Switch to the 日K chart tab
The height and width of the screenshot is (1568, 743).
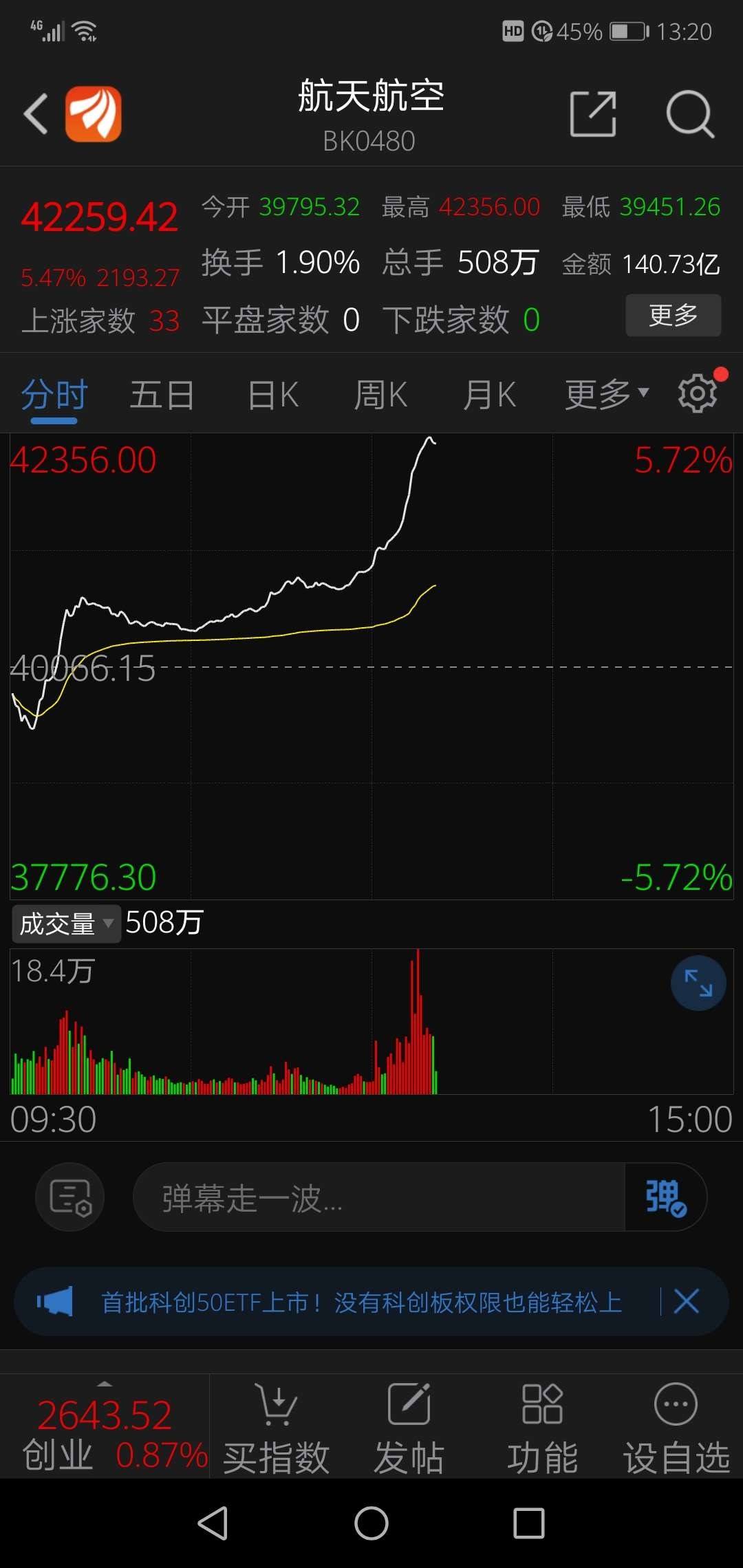click(273, 395)
